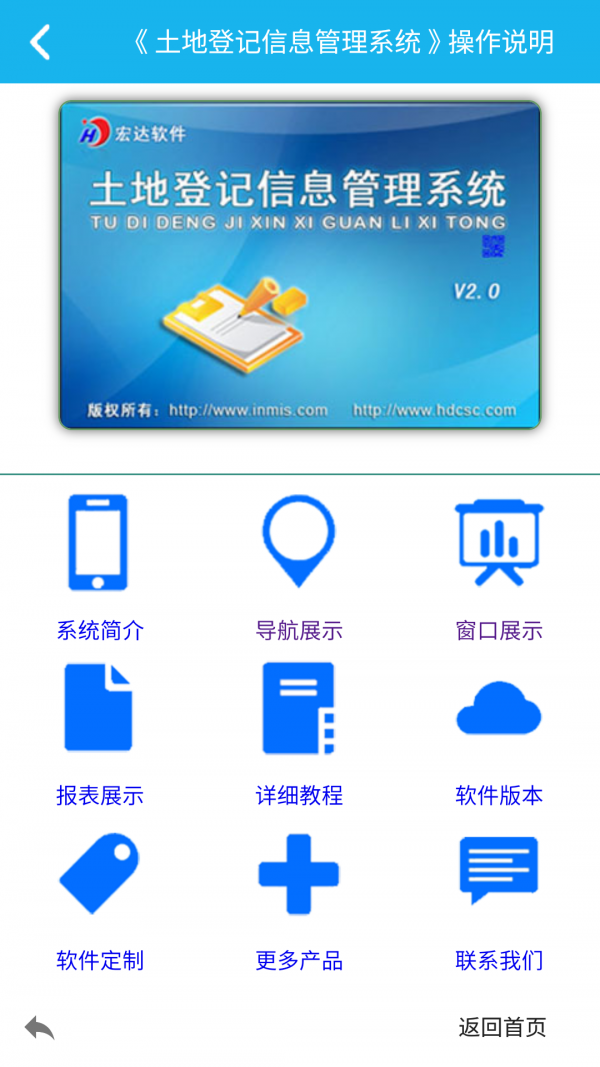Image resolution: width=600 pixels, height=1067 pixels.
Task: Go to 返回首页 link
Action: [502, 1027]
